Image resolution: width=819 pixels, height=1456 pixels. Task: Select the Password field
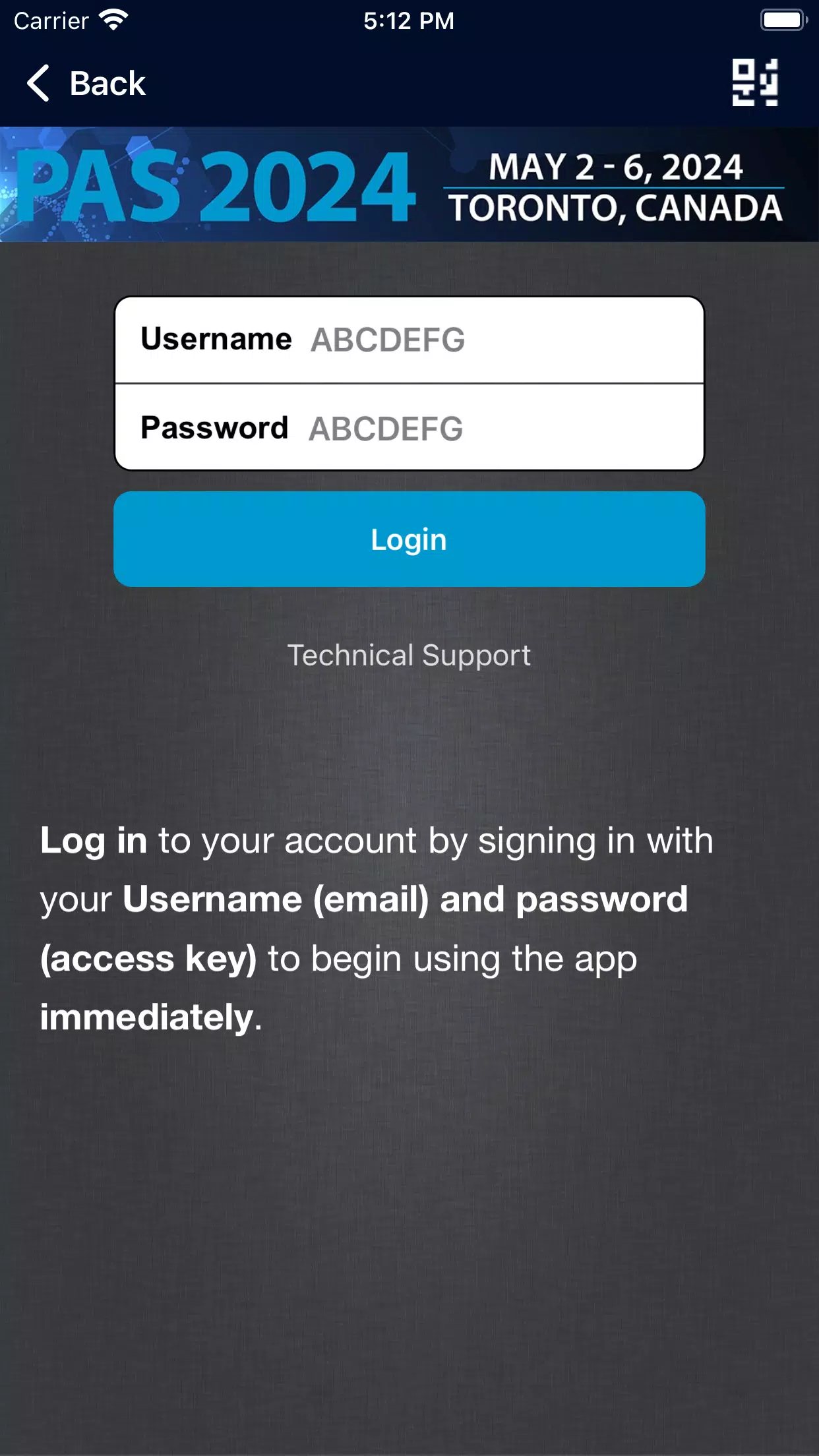(x=409, y=428)
